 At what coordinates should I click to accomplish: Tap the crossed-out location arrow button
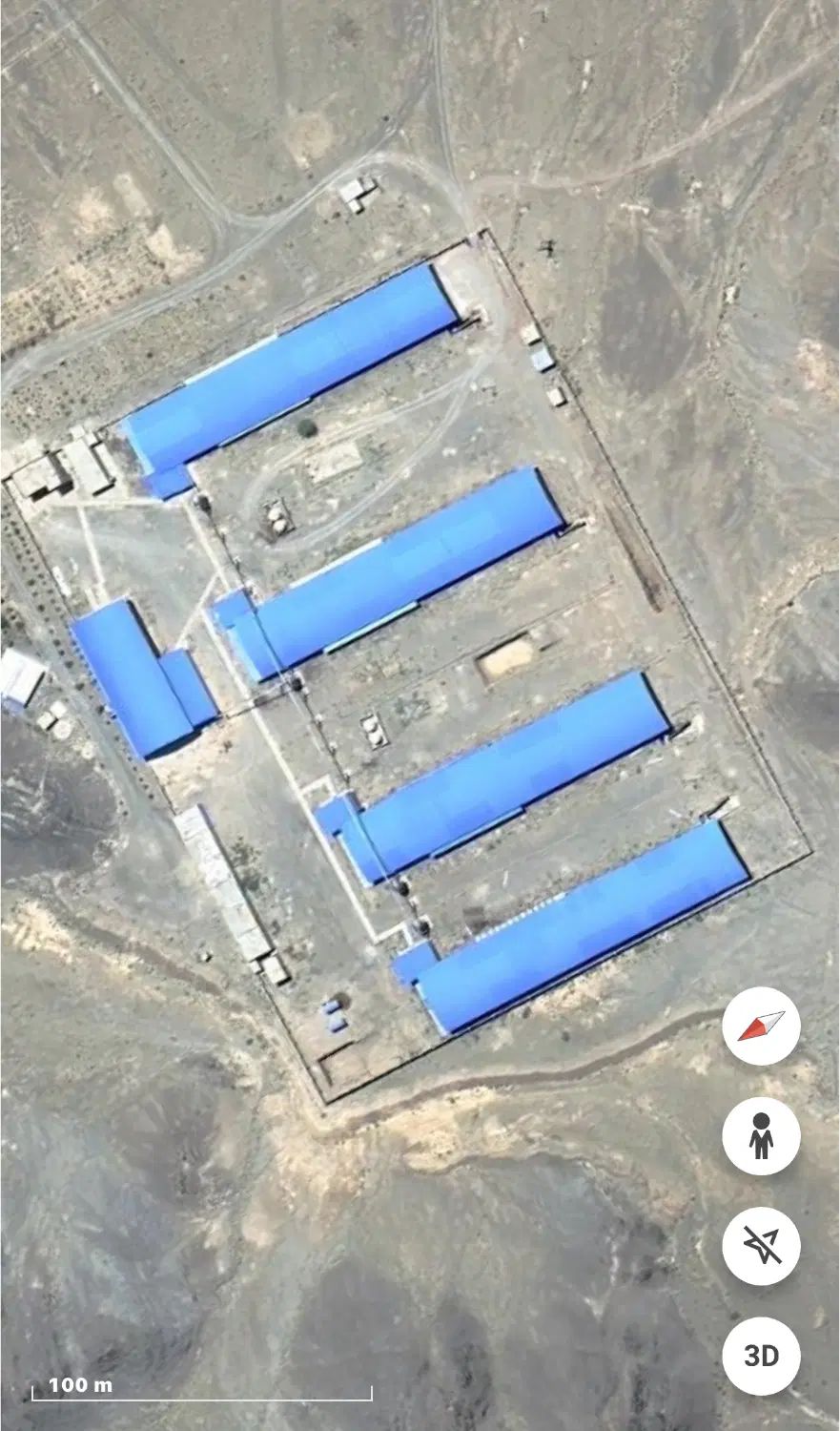pyautogui.click(x=760, y=1246)
